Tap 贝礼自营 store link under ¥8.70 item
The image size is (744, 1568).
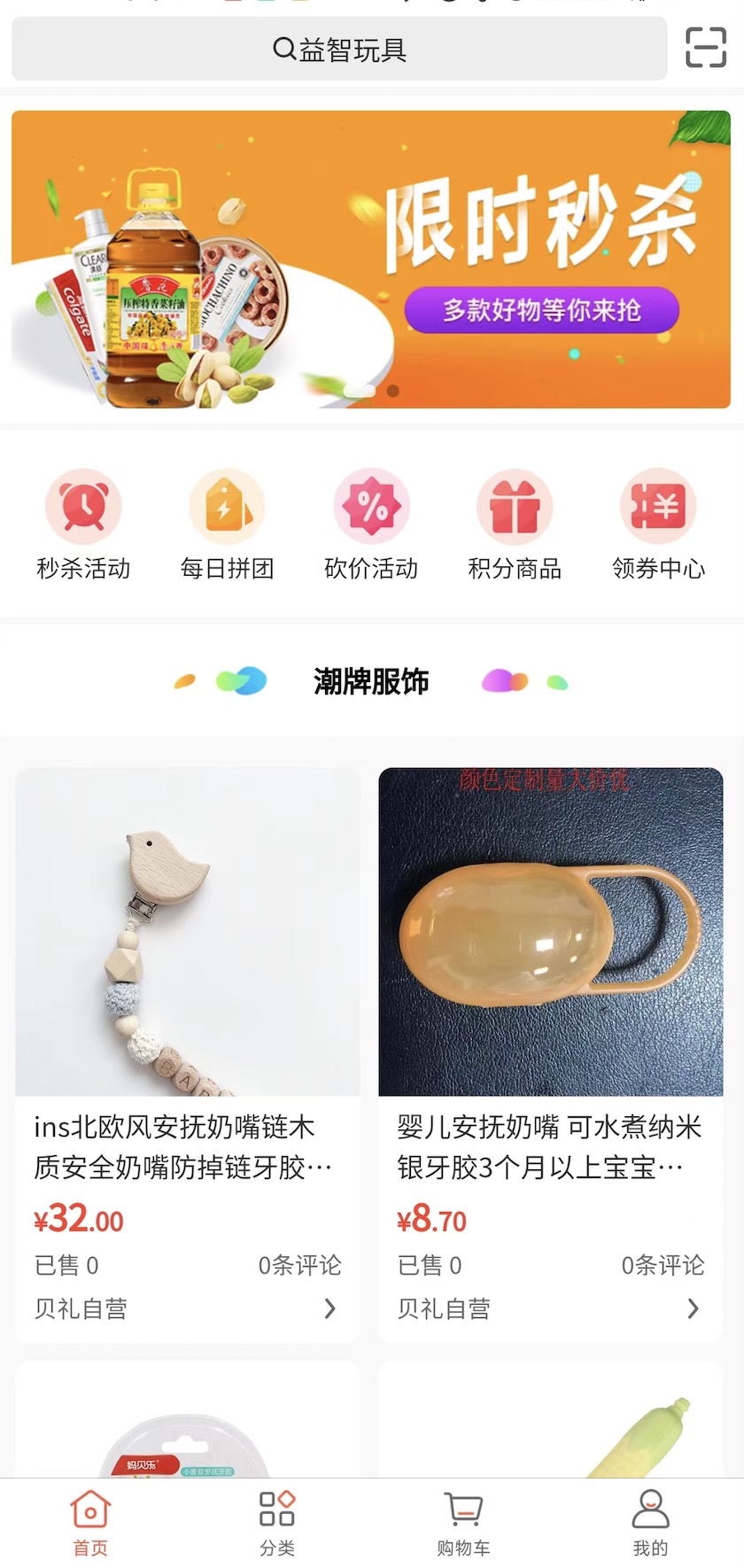[x=549, y=1308]
